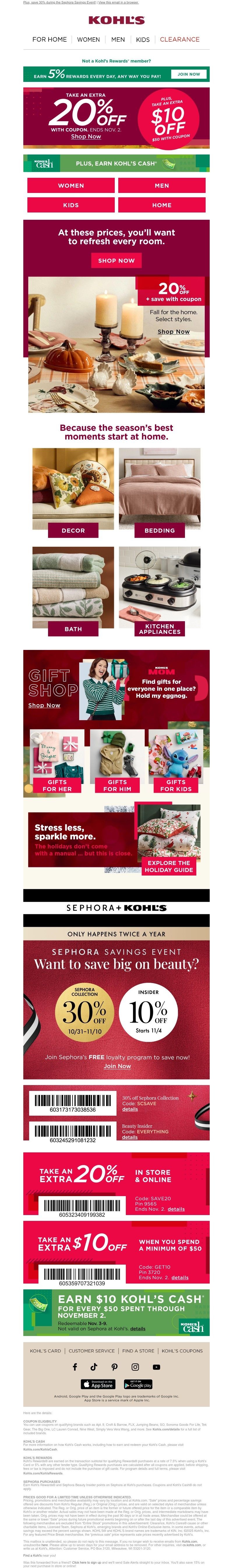The height and width of the screenshot is (1568, 233).
Task: Tap Join Now for Sephora loyalty program
Action: tap(117, 1066)
